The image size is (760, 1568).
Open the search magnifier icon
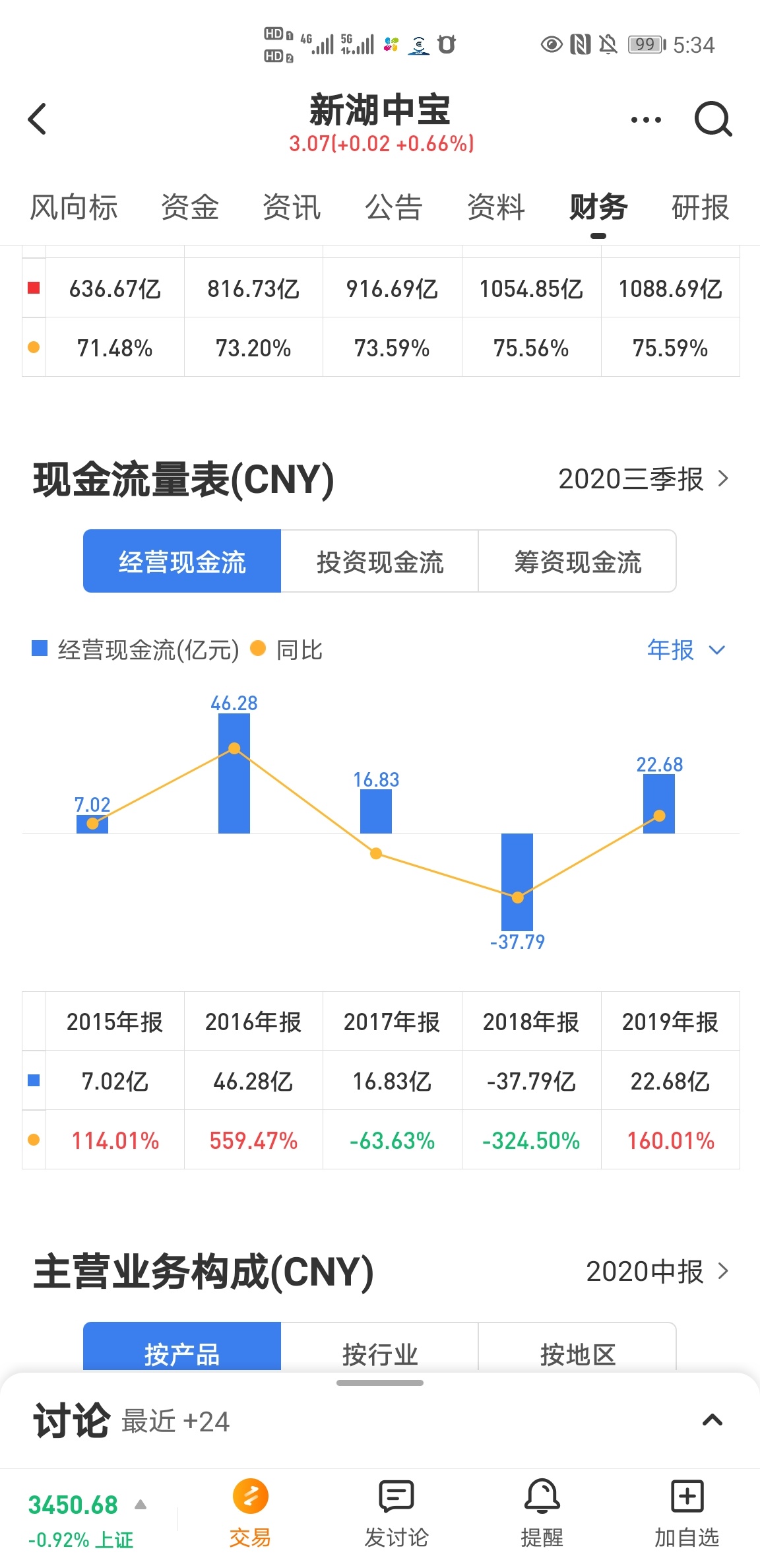click(713, 119)
